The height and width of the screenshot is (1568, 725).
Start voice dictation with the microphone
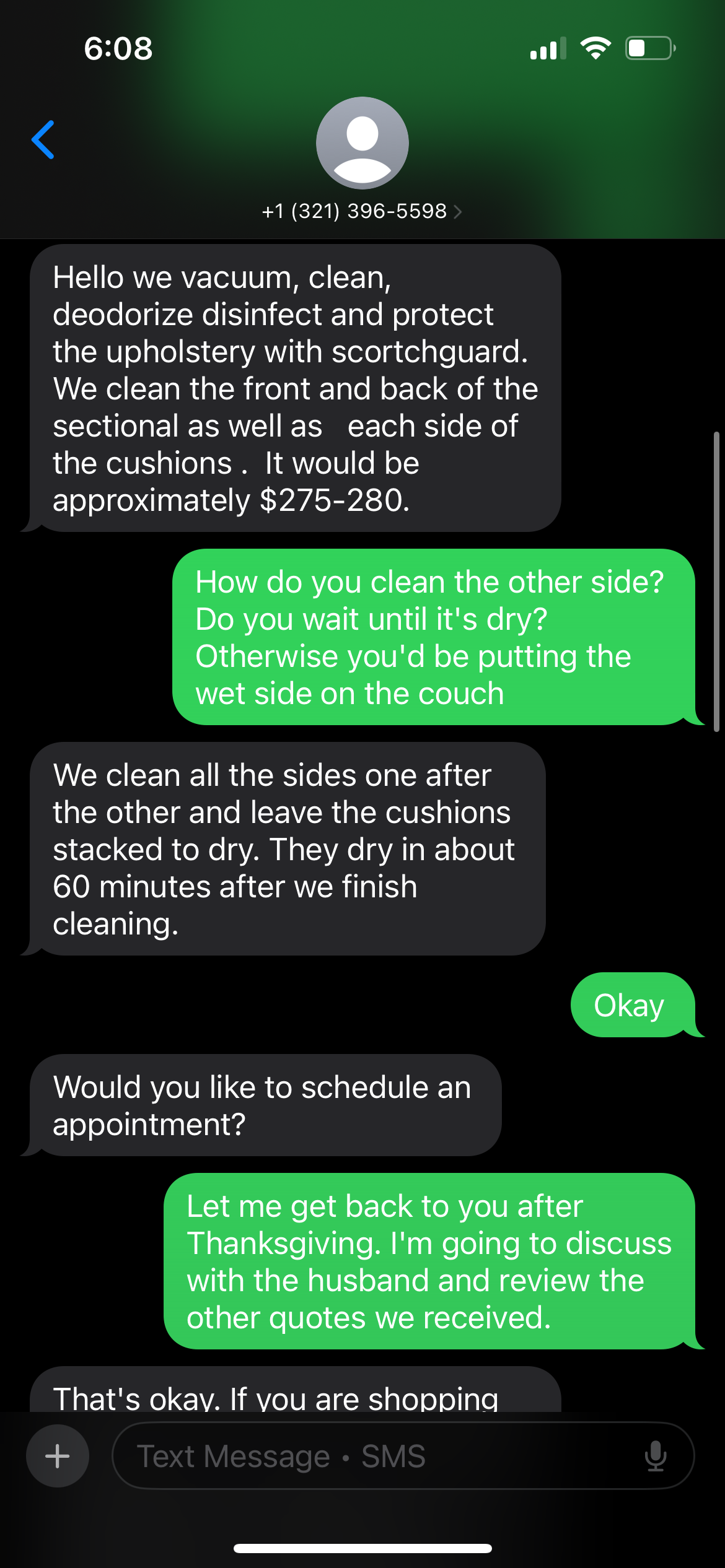point(655,1456)
